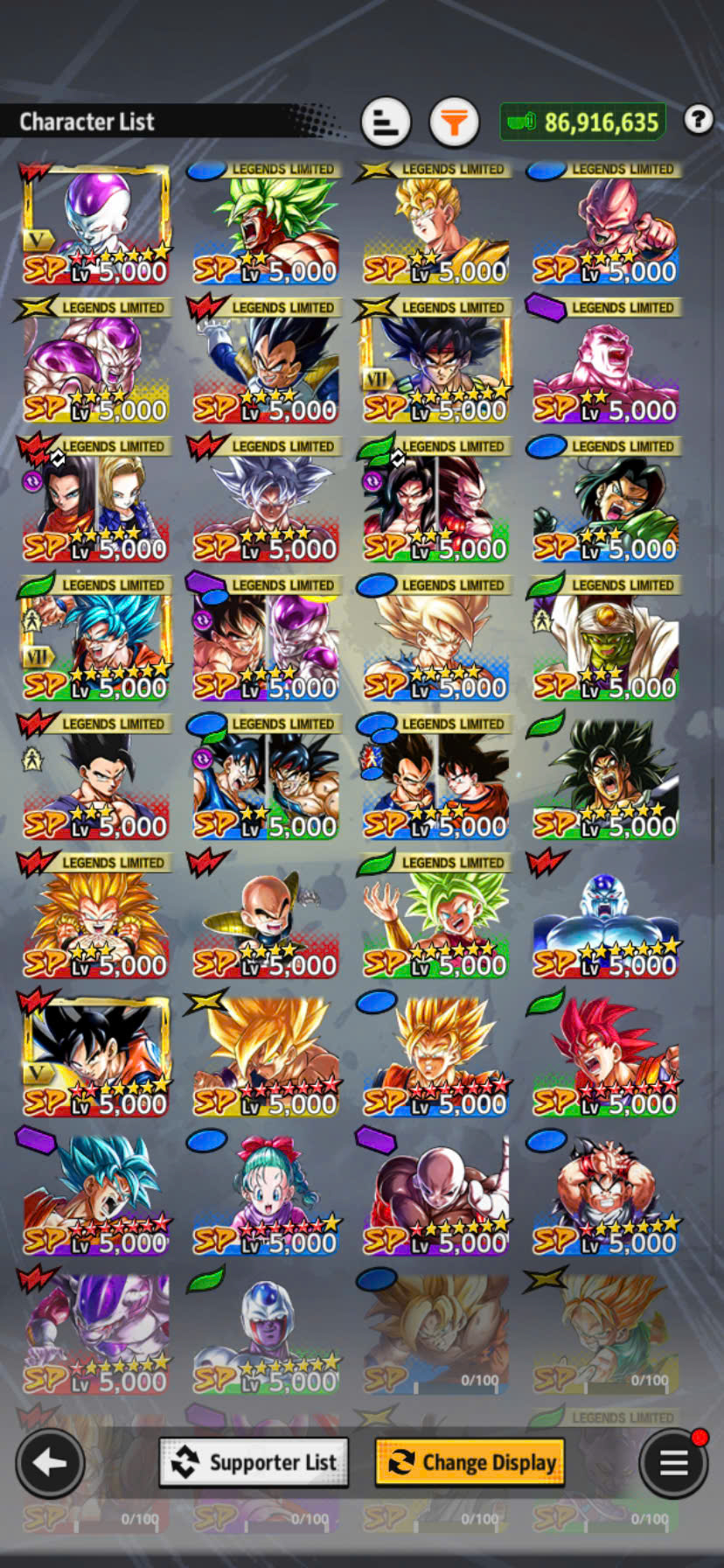Open the Super Saiyan 3 Gotenks card
Viewport: 724px width, 1568px height.
point(95,918)
